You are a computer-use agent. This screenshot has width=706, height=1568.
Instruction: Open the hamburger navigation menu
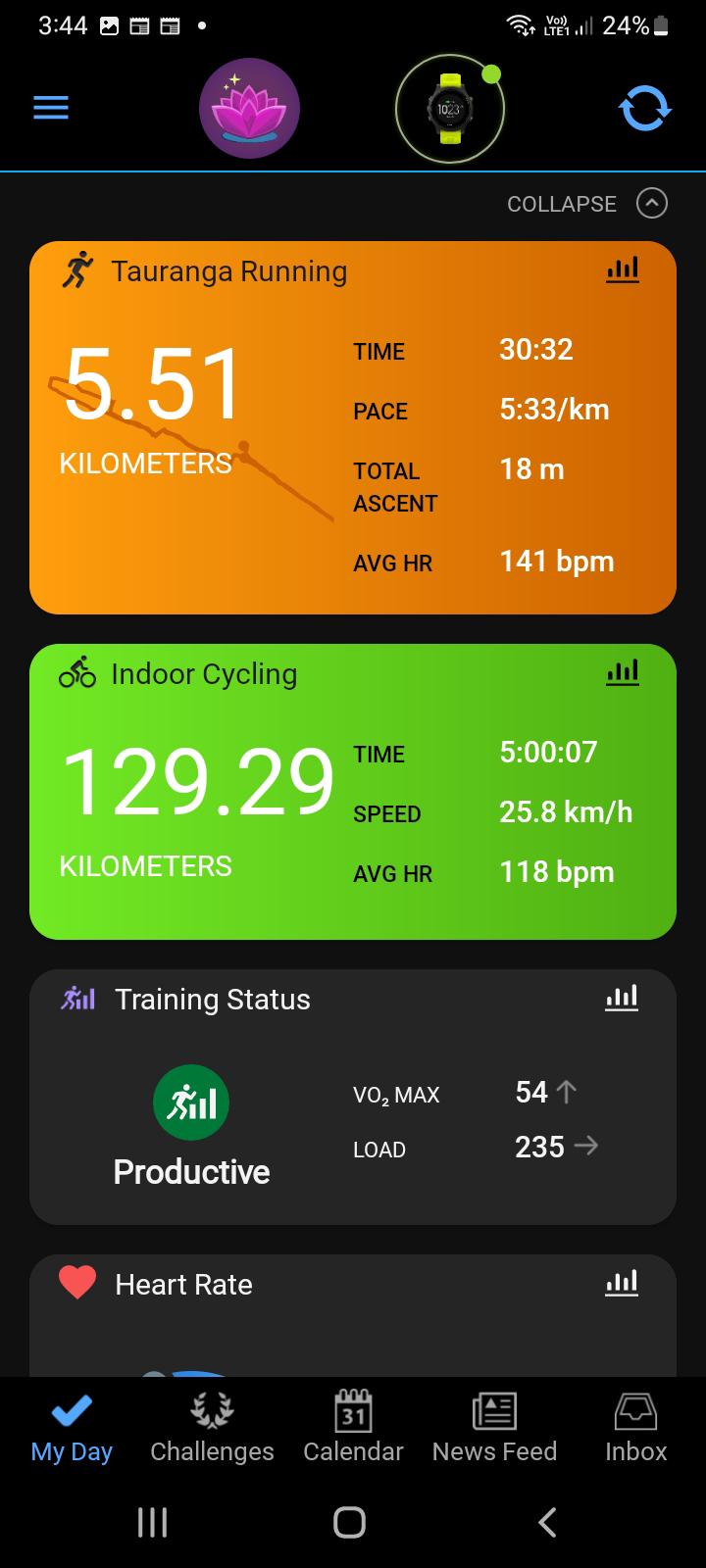(51, 108)
